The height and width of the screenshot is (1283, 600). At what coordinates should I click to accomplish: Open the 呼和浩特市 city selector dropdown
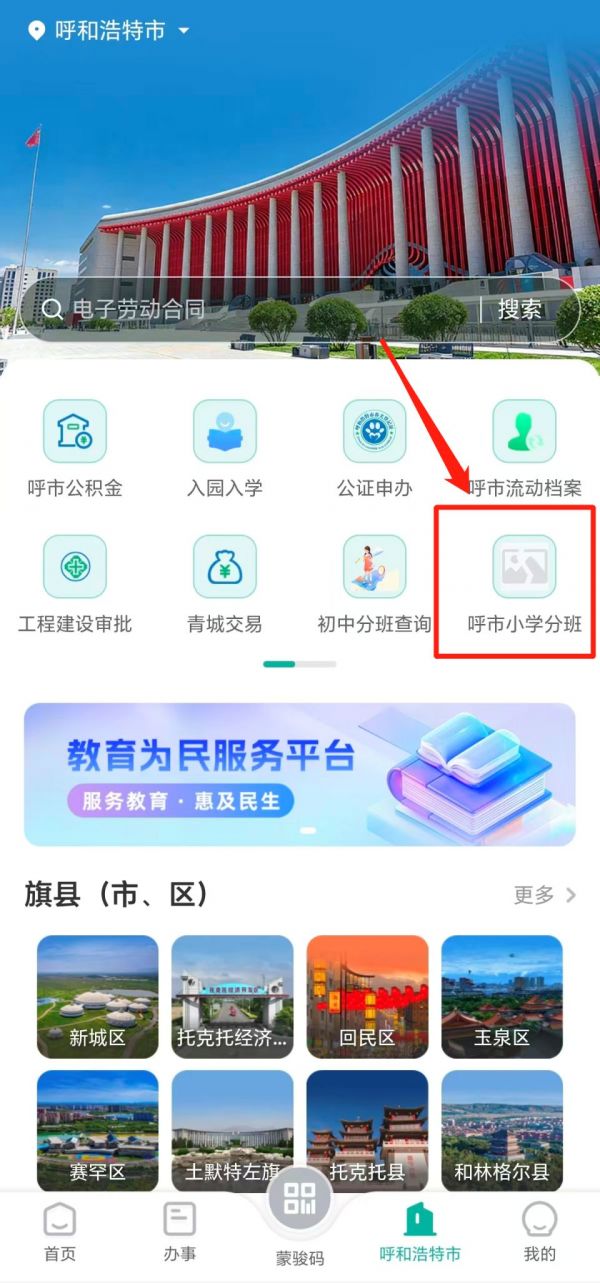(108, 32)
